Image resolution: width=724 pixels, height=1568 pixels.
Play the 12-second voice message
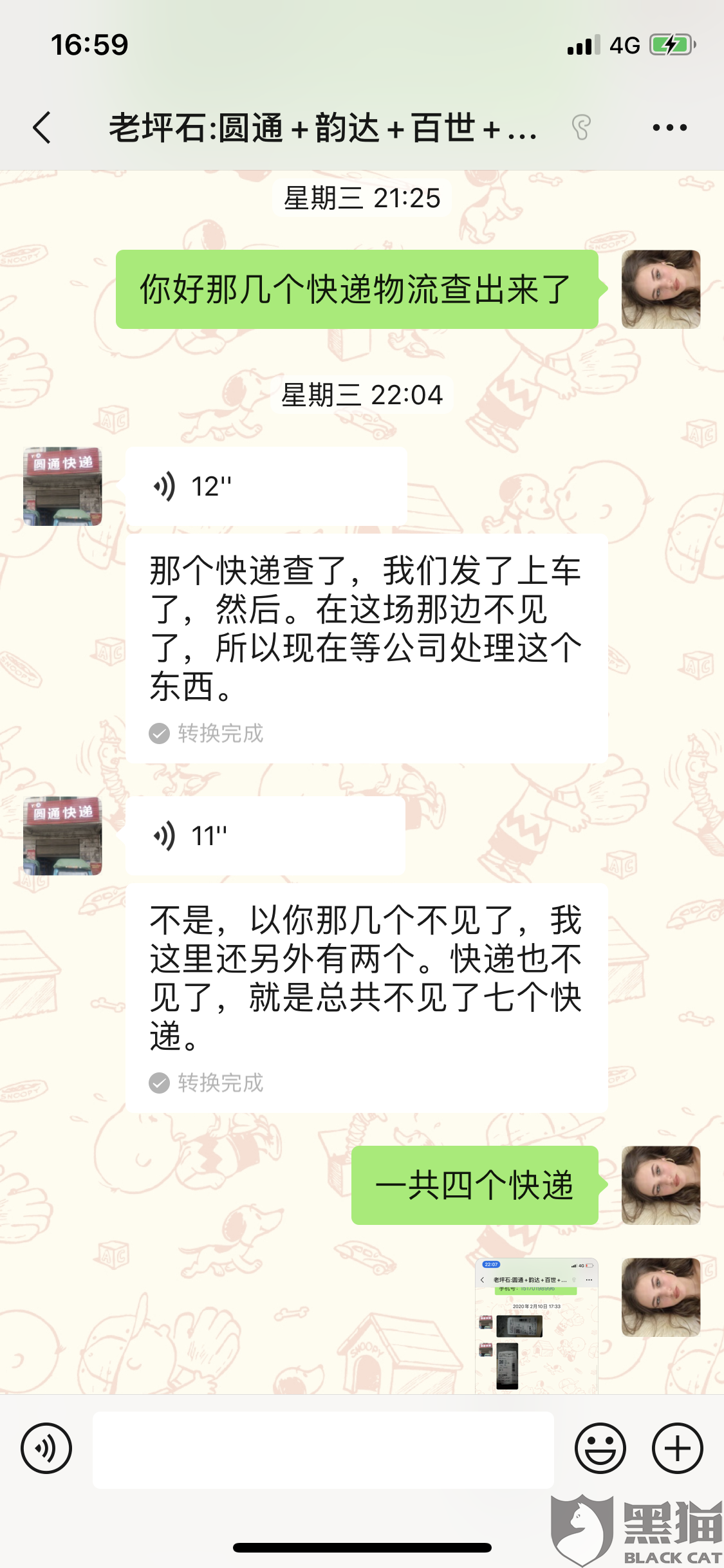tap(266, 486)
